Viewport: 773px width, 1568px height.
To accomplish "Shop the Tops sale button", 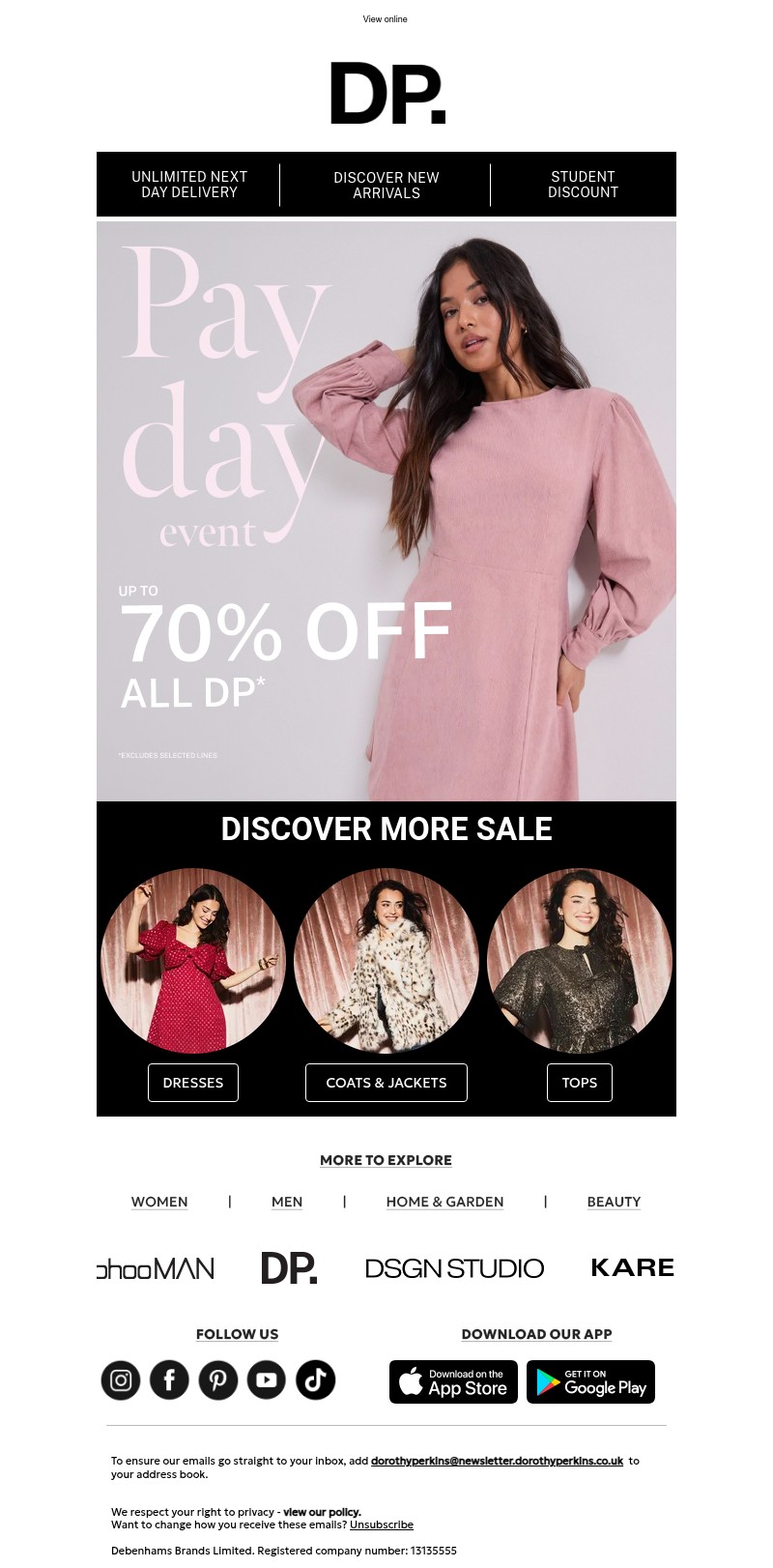I will click(579, 1083).
